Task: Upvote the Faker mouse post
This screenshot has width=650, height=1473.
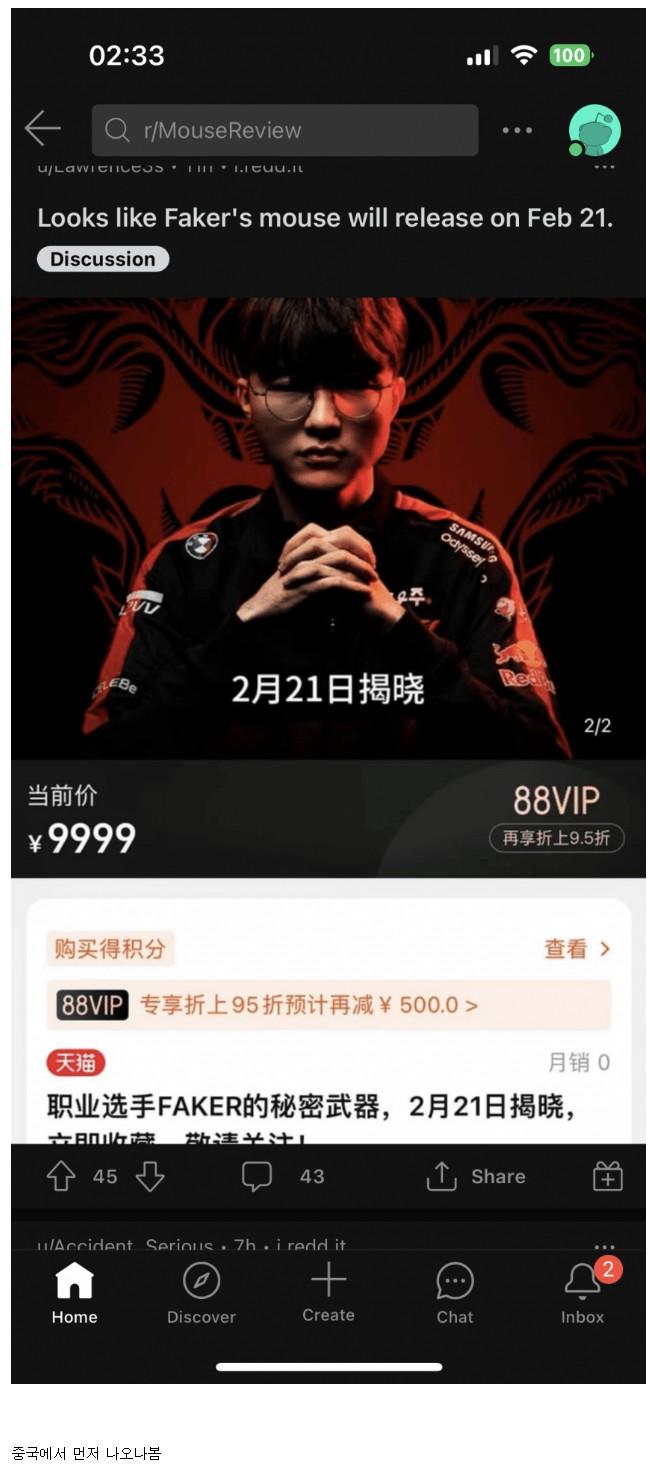Action: (x=62, y=1177)
